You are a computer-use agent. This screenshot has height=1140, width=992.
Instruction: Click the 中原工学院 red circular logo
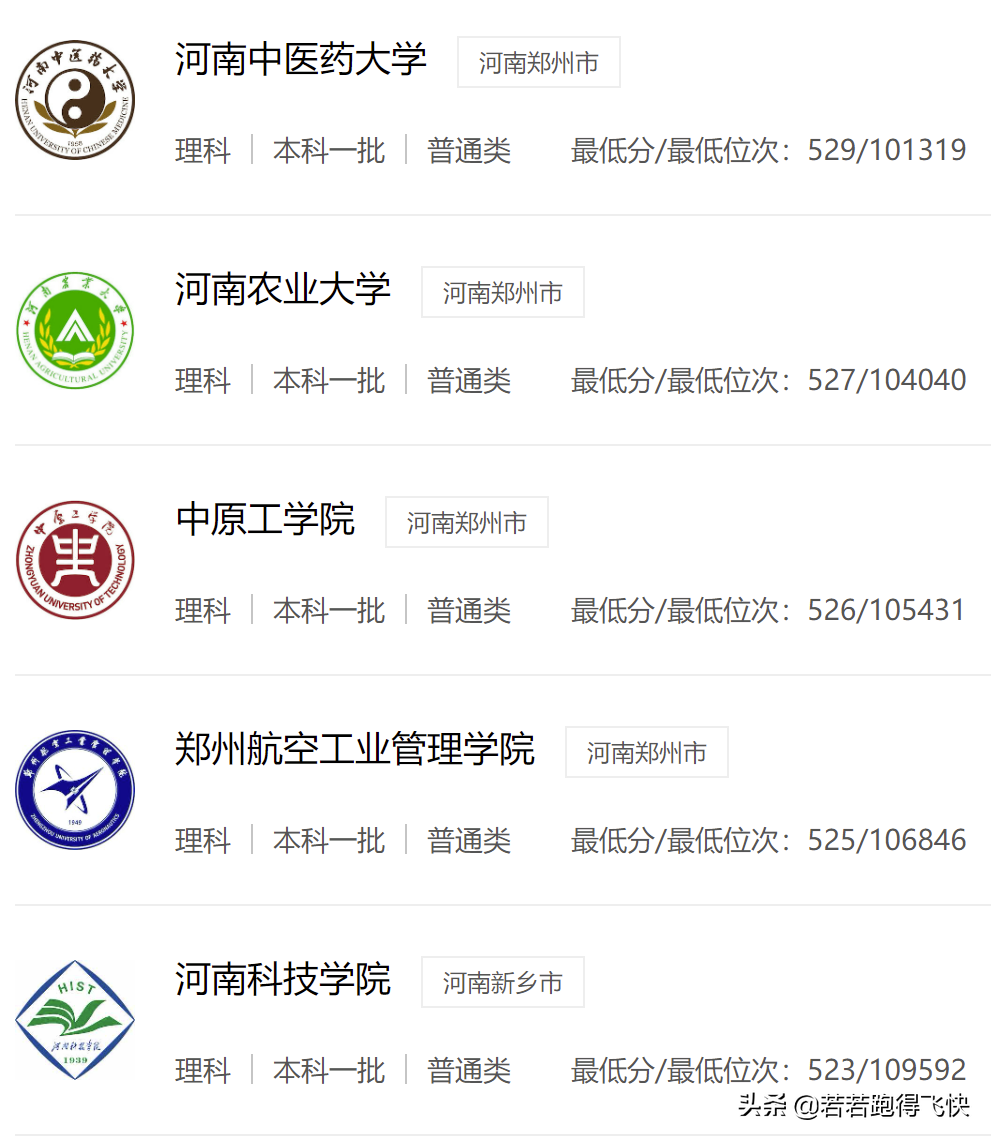click(x=75, y=560)
